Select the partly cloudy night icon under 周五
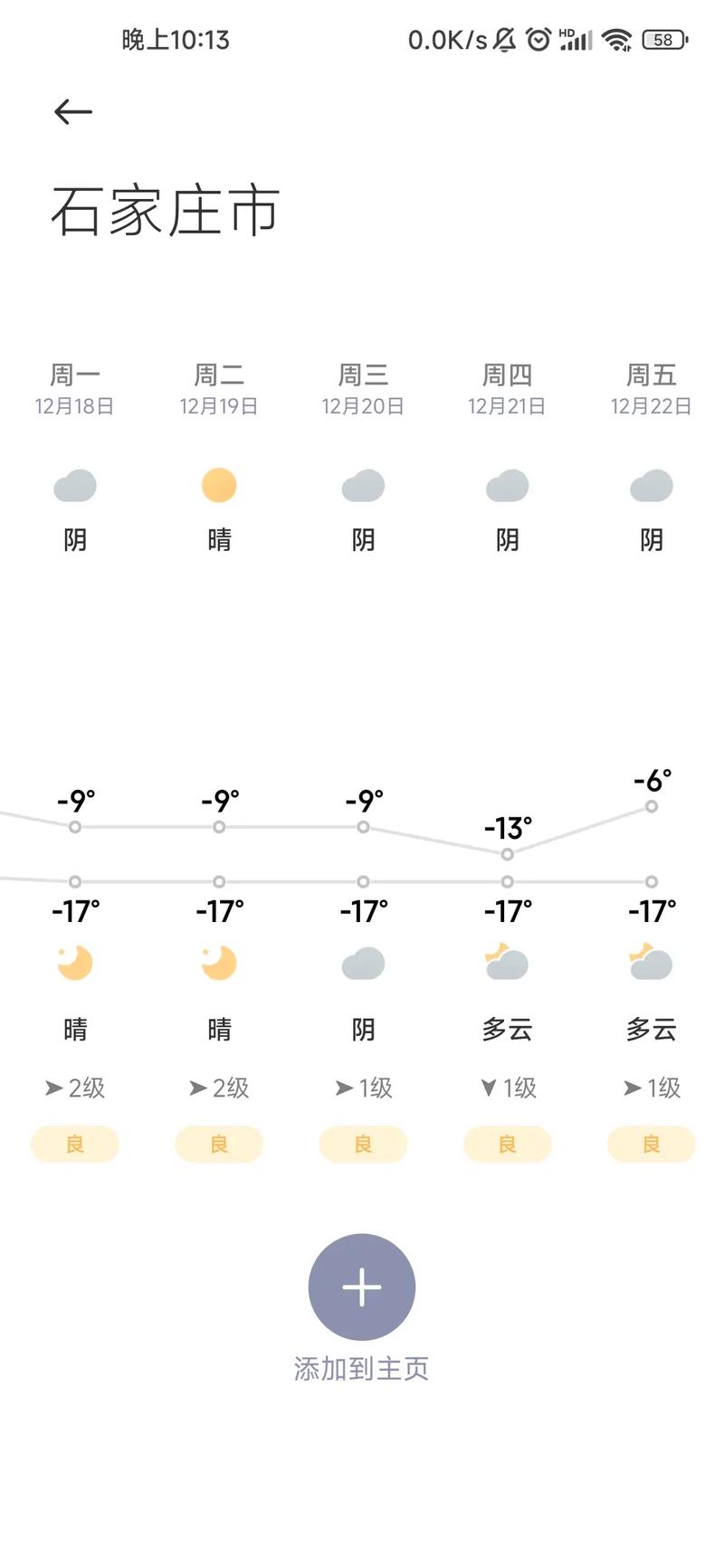This screenshot has height=1568, width=724. pyautogui.click(x=651, y=964)
